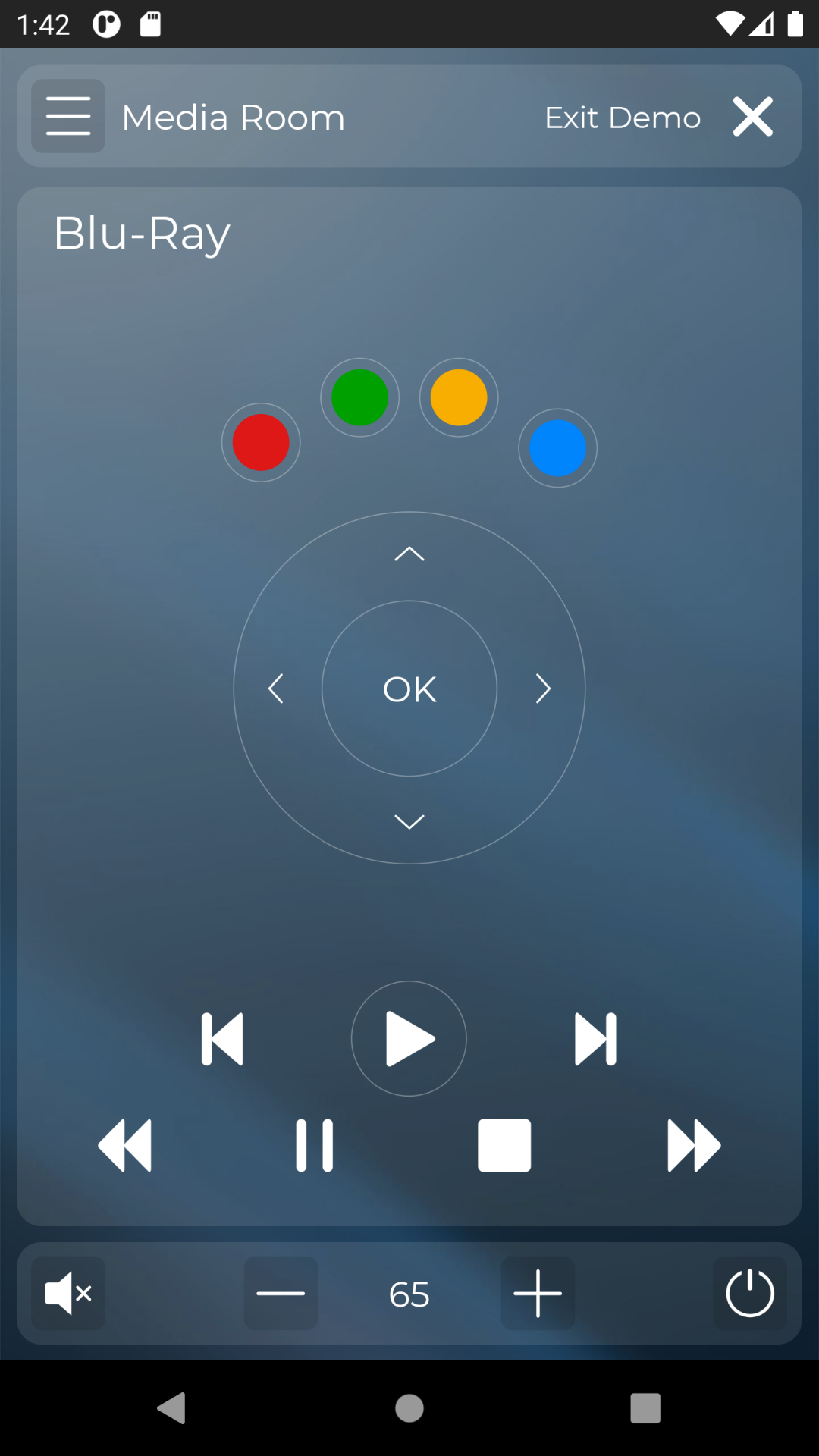Navigate up on the directional pad
The width and height of the screenshot is (819, 1456).
tap(409, 554)
